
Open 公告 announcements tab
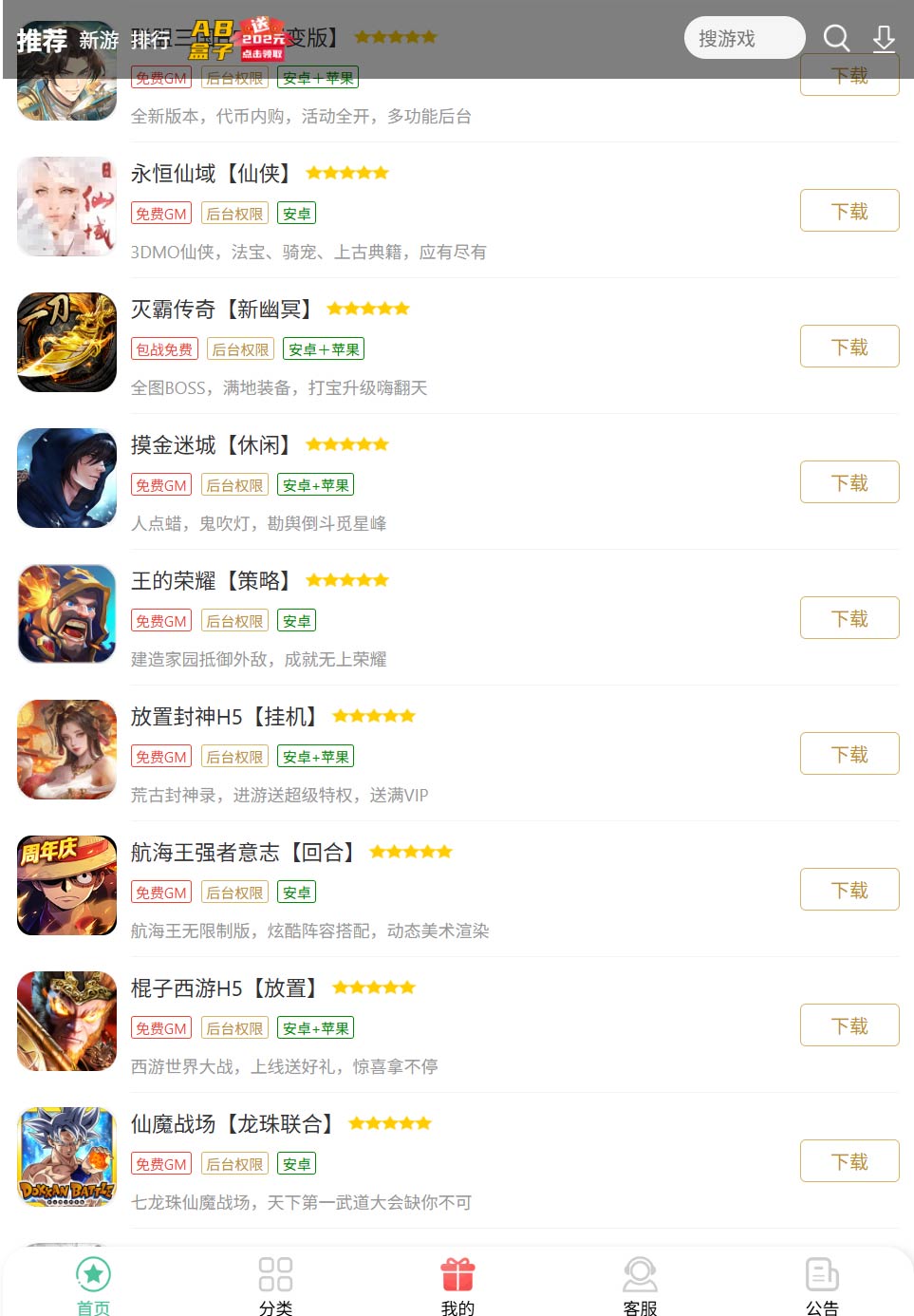(x=822, y=1286)
